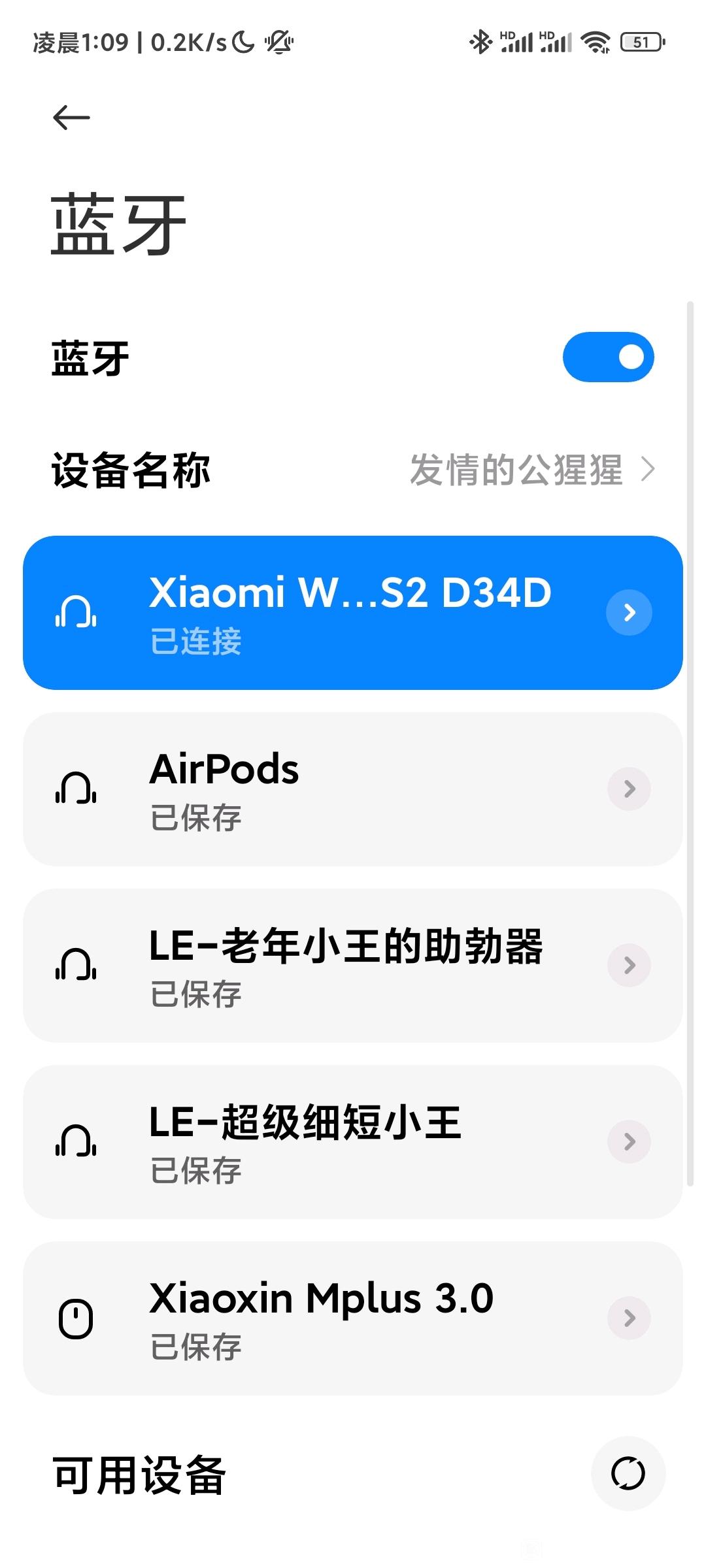Connect to the saved AirPods
The width and height of the screenshot is (706, 1568).
click(x=353, y=789)
